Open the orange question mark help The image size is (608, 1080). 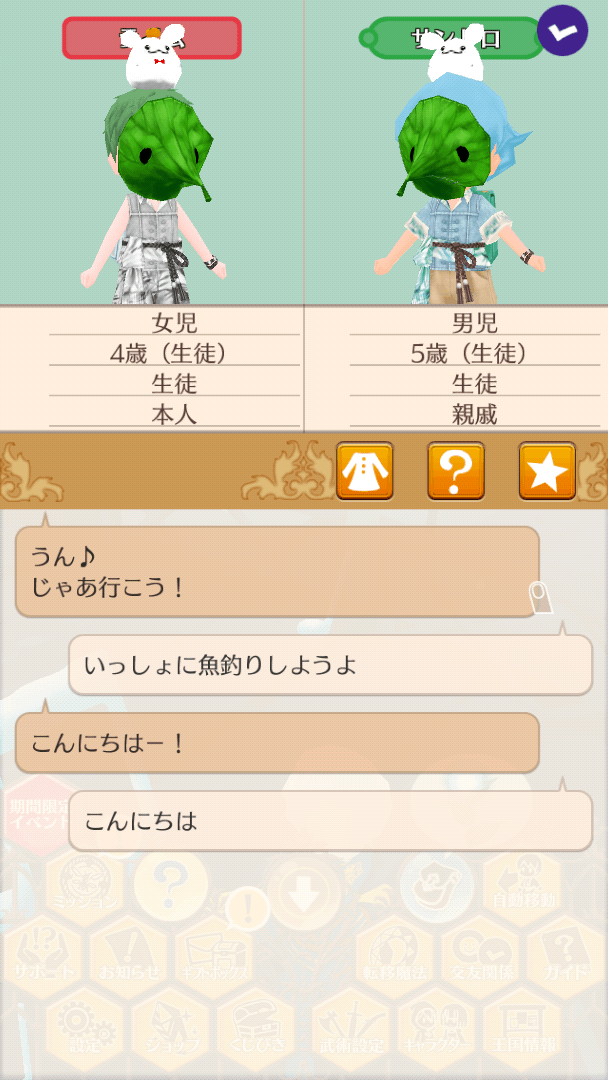456,470
